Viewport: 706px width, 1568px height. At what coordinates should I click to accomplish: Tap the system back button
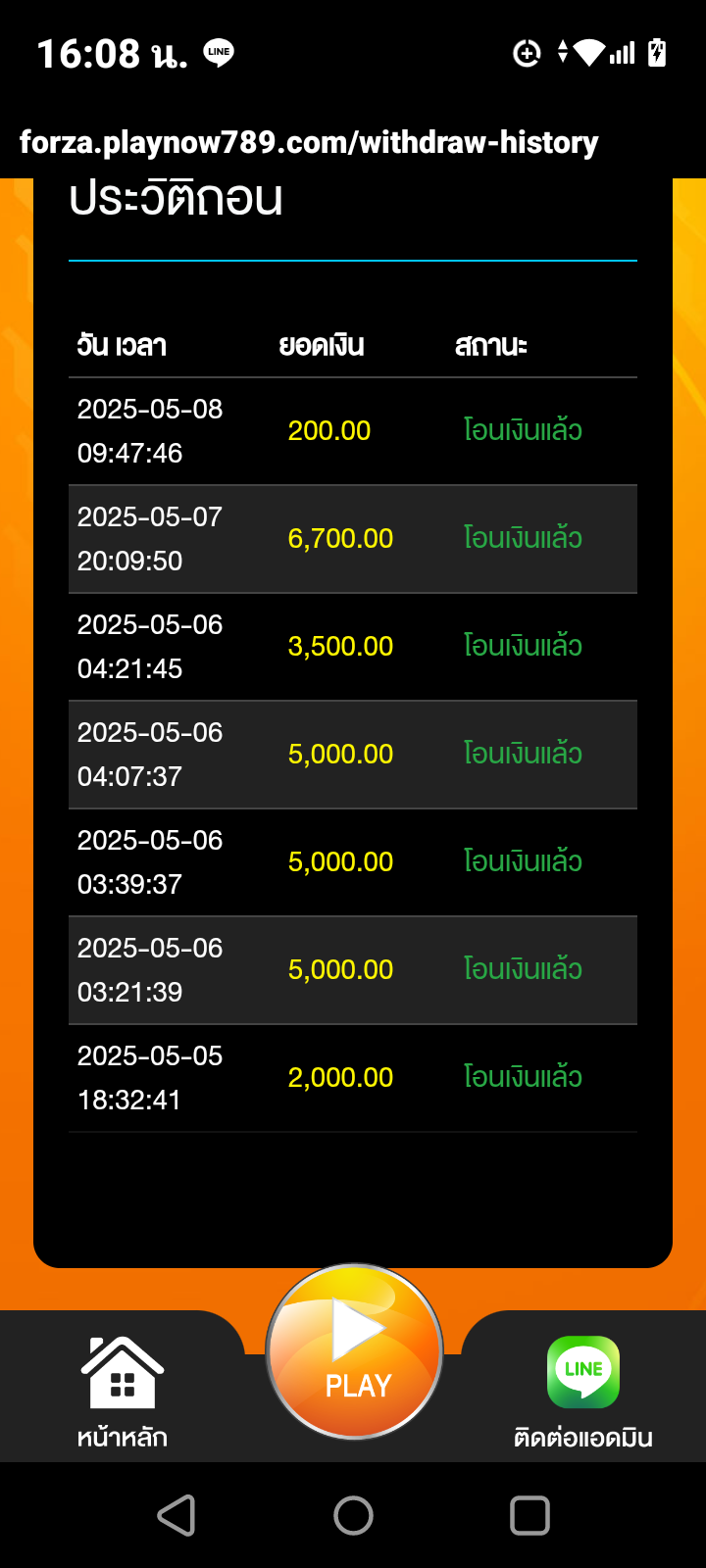(177, 1515)
